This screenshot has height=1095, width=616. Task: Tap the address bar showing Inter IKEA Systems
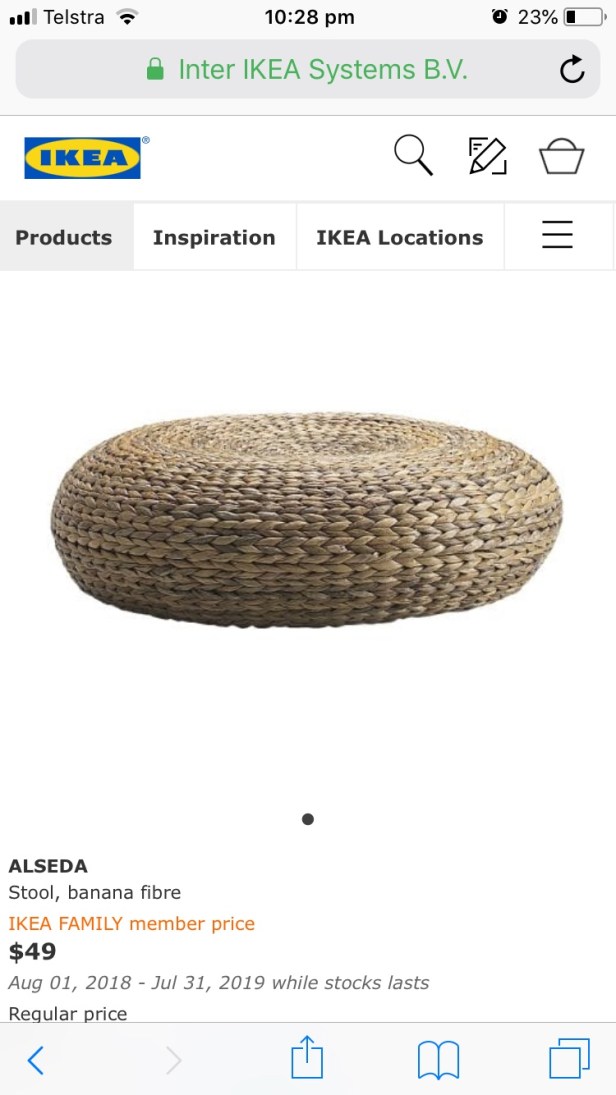306,70
